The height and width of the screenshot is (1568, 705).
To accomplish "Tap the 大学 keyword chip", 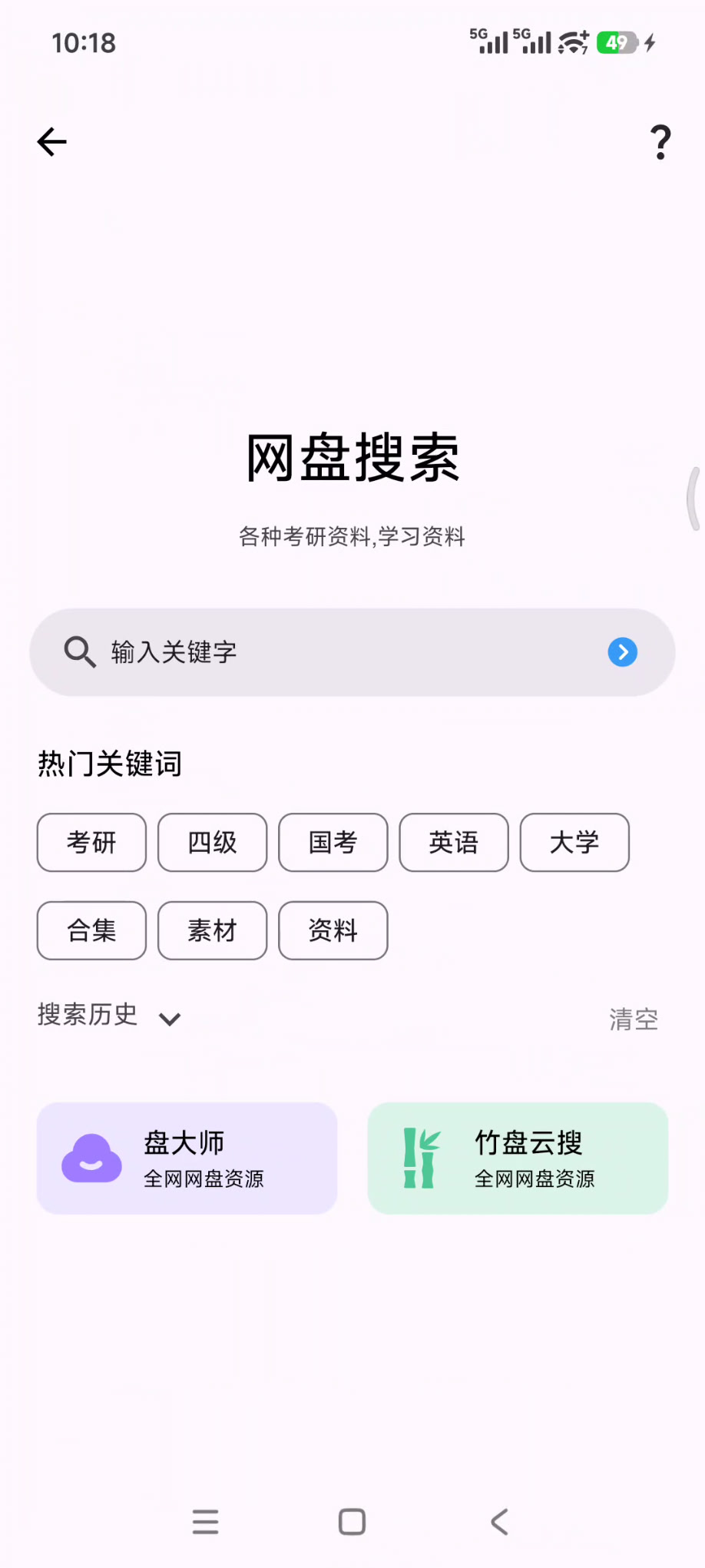I will (x=574, y=842).
